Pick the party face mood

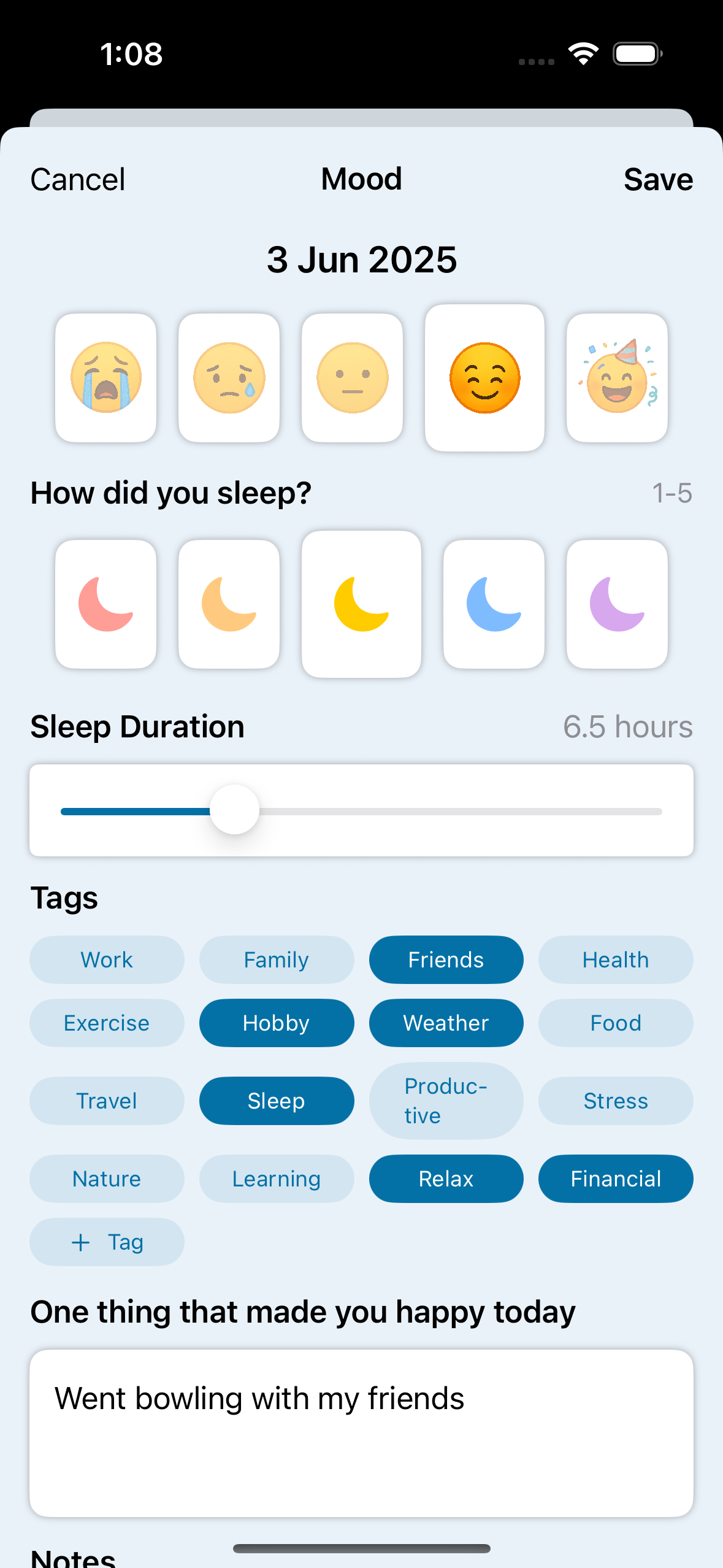(x=617, y=378)
